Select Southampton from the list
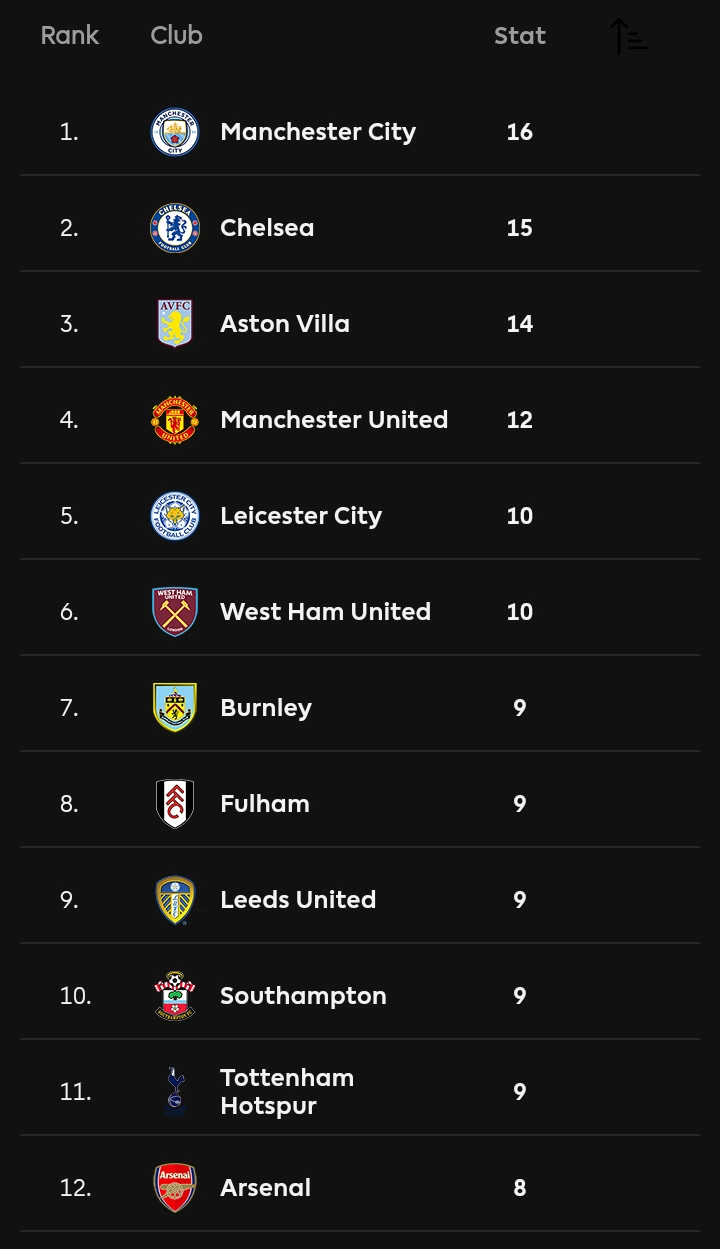Screen dimensions: 720x1249 click(x=360, y=996)
